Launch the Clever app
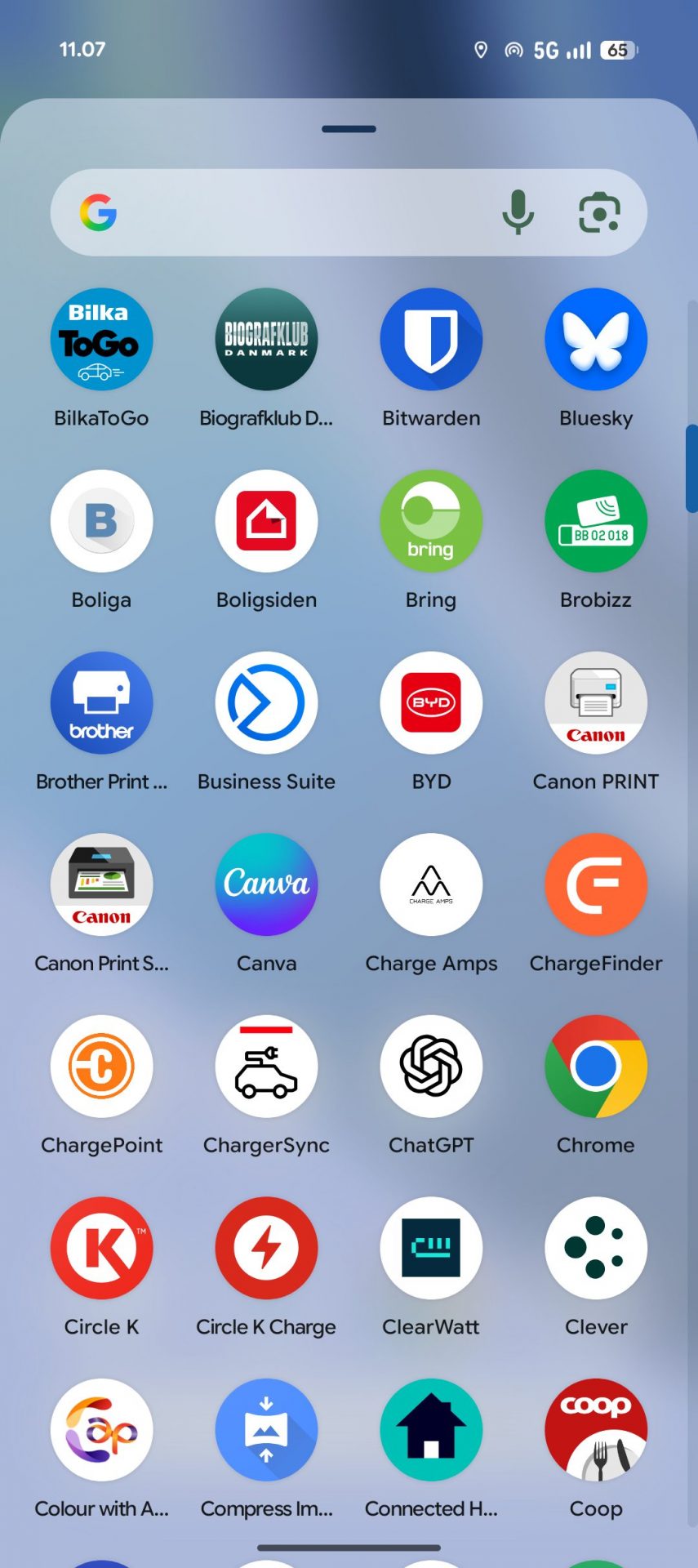The width and height of the screenshot is (698, 1568). pos(596,1248)
